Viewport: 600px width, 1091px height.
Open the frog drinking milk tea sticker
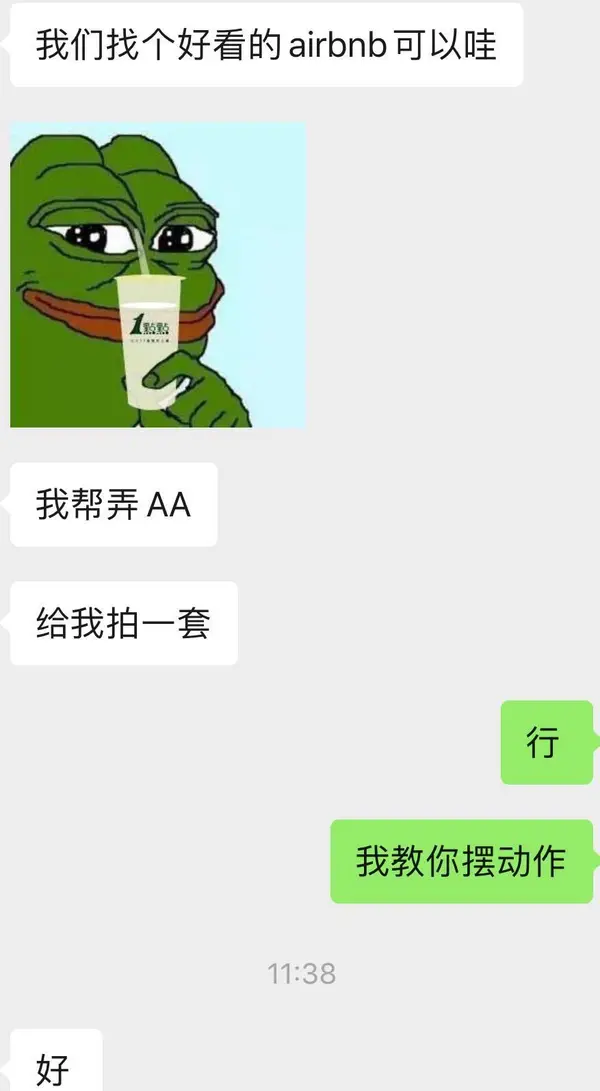(x=158, y=275)
